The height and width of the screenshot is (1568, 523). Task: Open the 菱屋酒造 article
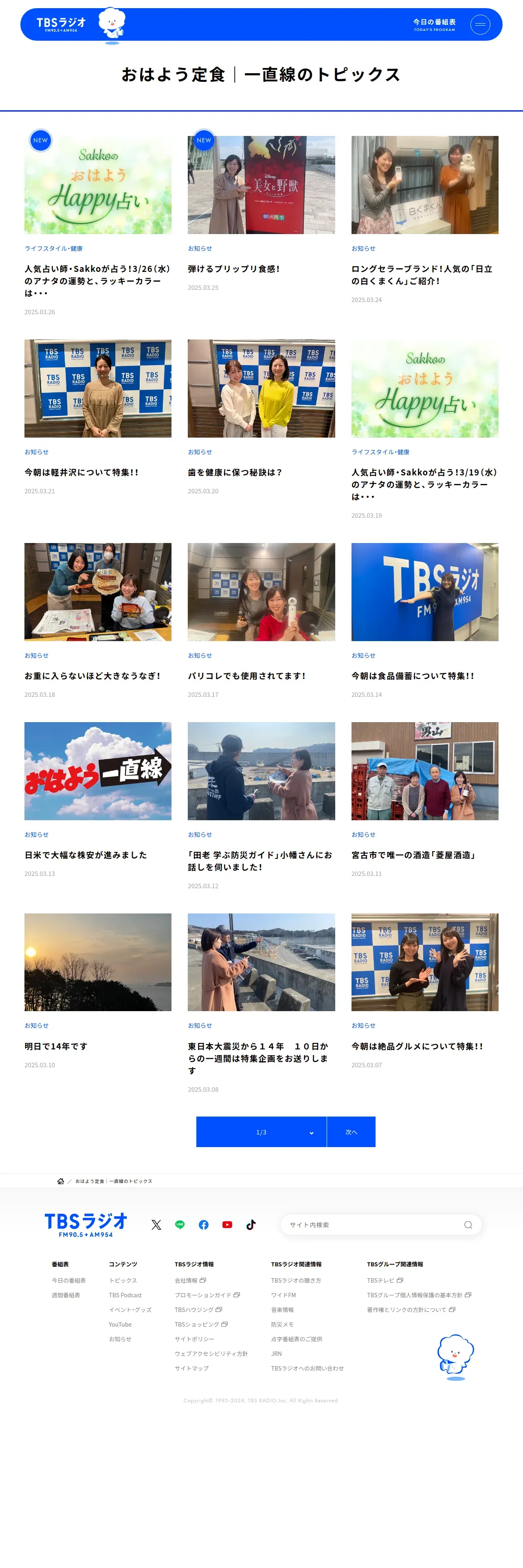[x=413, y=854]
